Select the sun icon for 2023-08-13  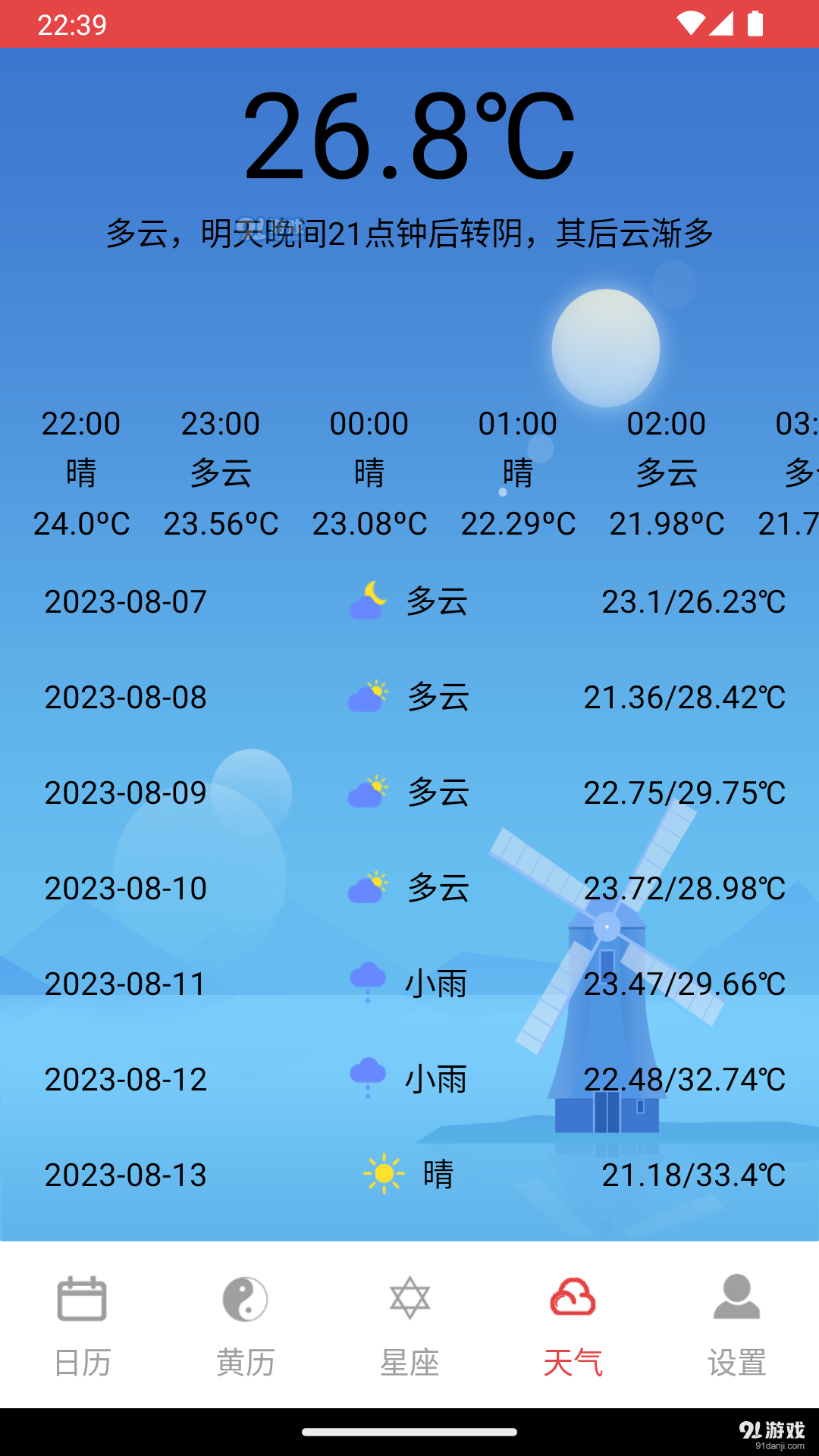[x=384, y=1172]
